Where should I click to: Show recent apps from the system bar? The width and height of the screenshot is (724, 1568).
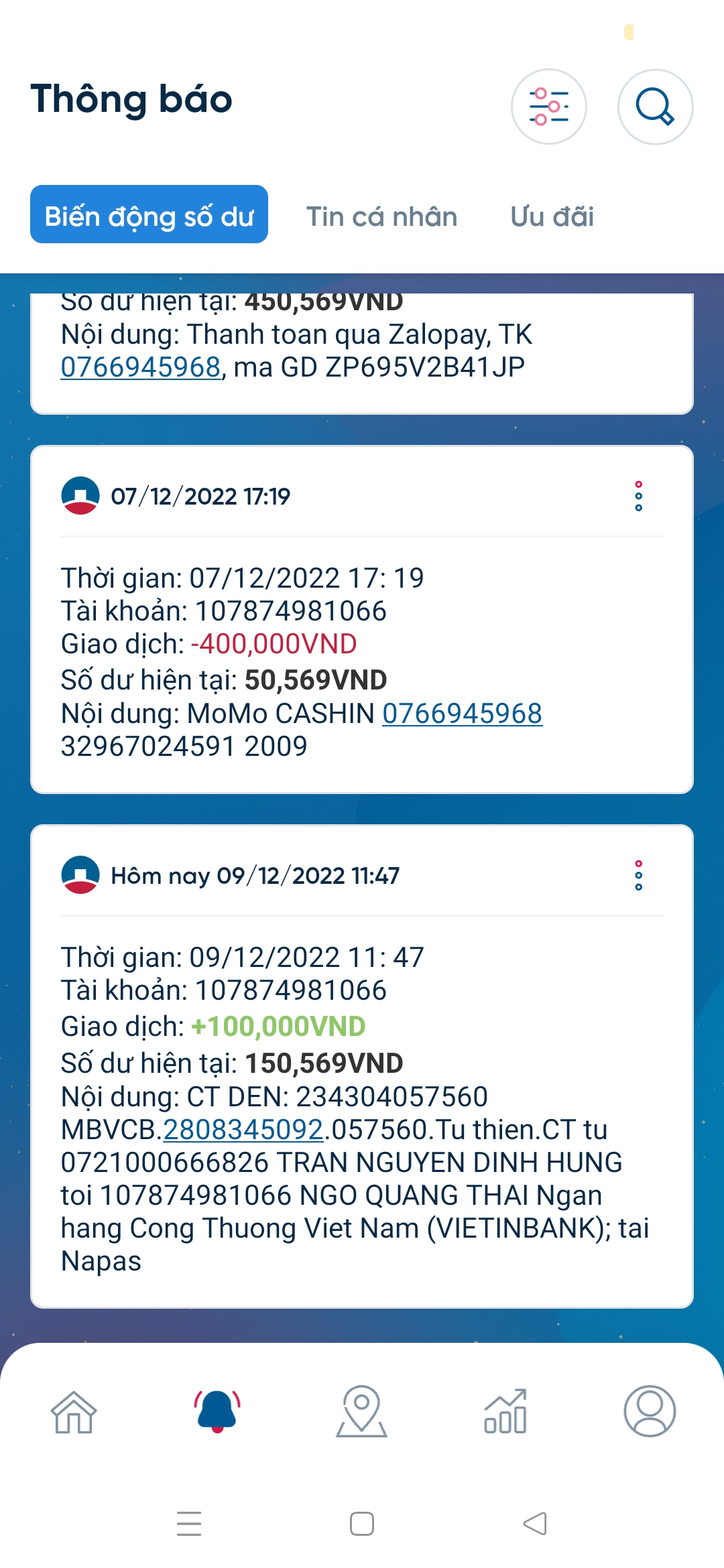point(189,1523)
